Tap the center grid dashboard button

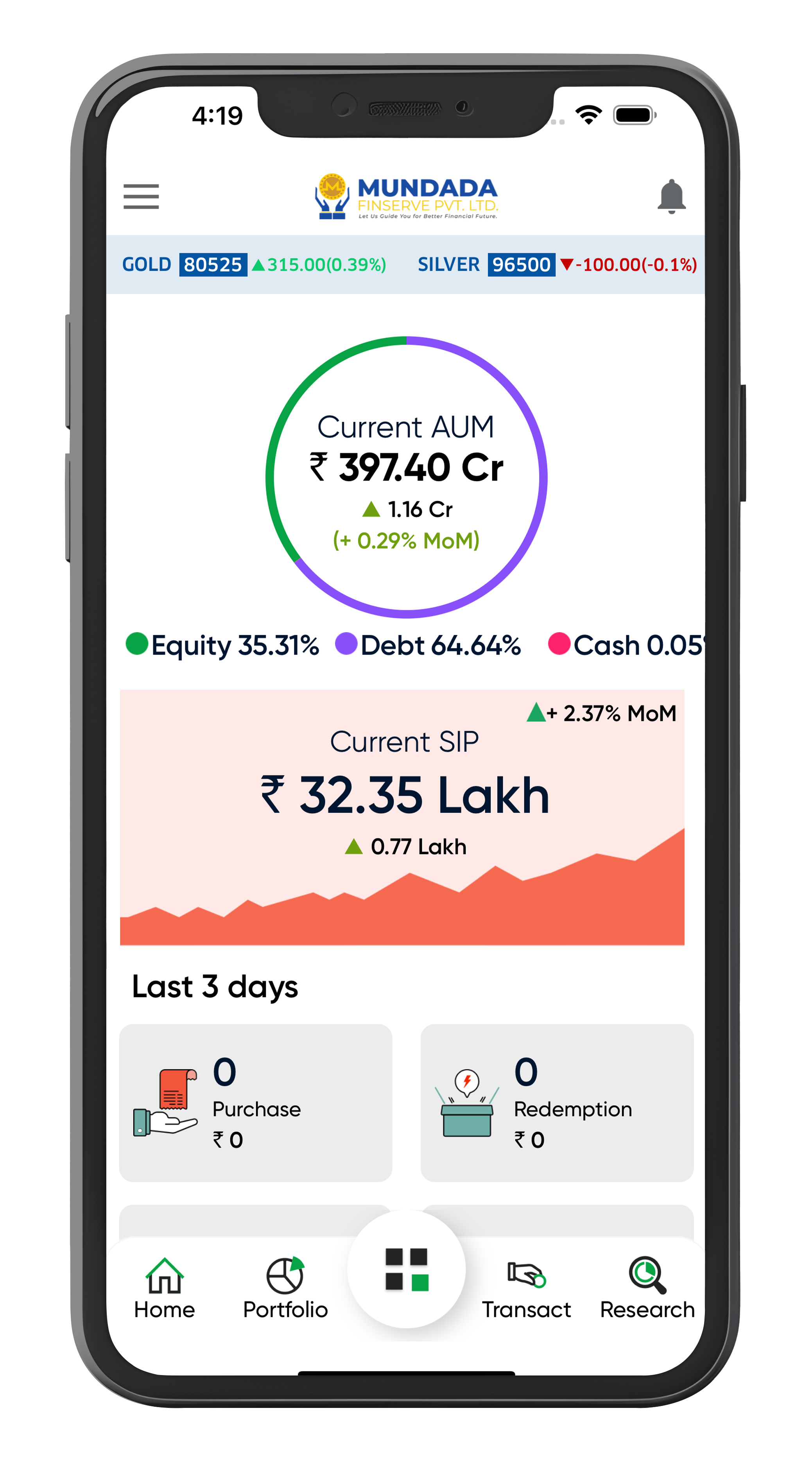click(x=407, y=1270)
